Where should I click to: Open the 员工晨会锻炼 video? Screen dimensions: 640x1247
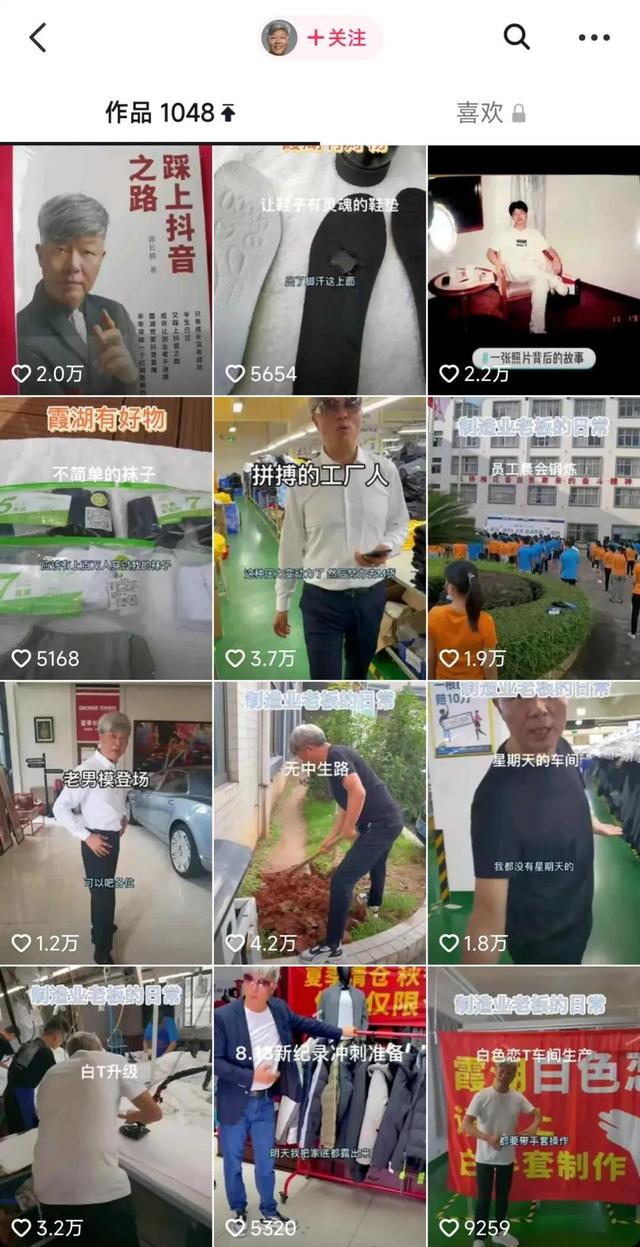pos(534,540)
